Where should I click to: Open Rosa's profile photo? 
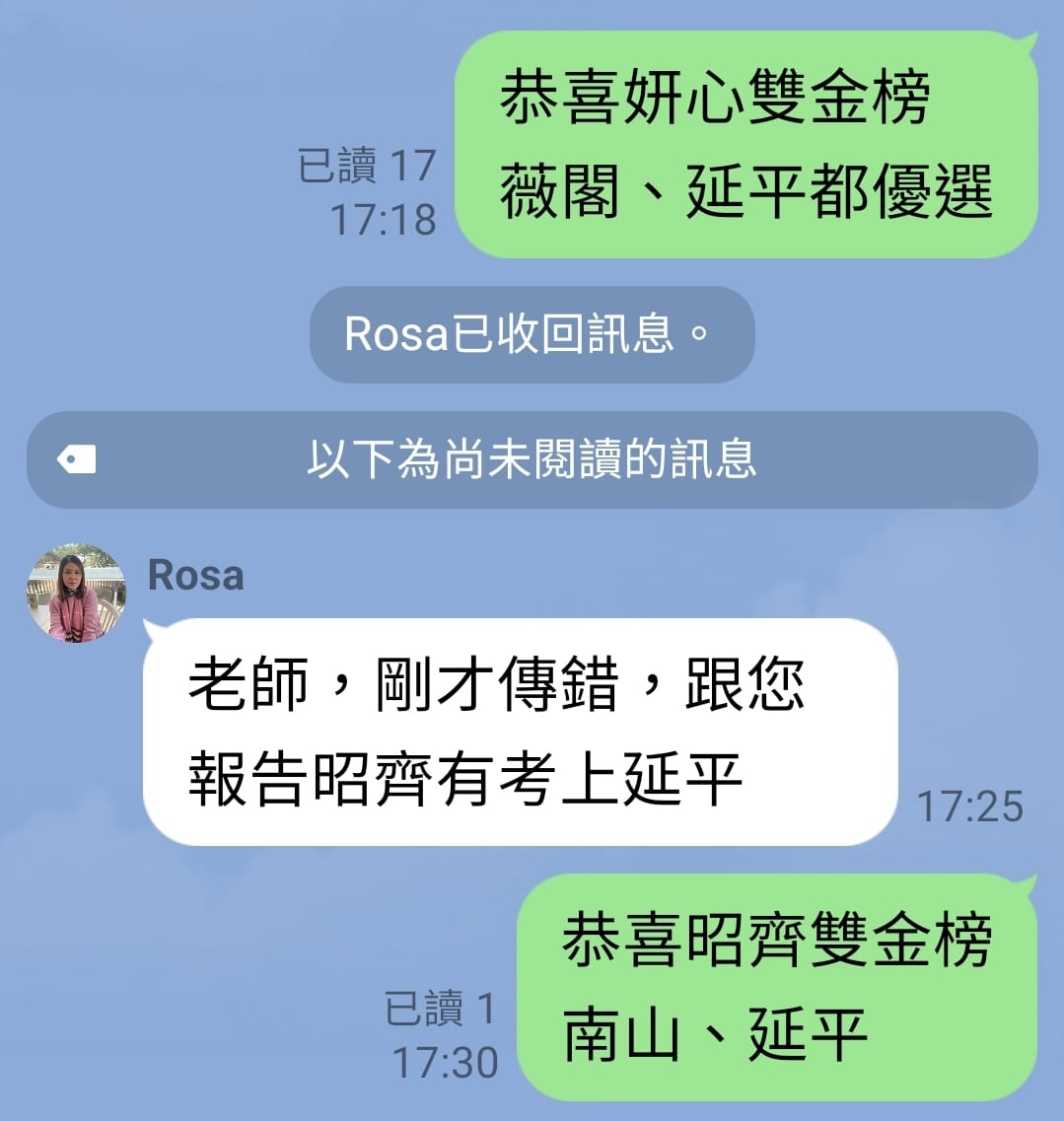point(76,594)
